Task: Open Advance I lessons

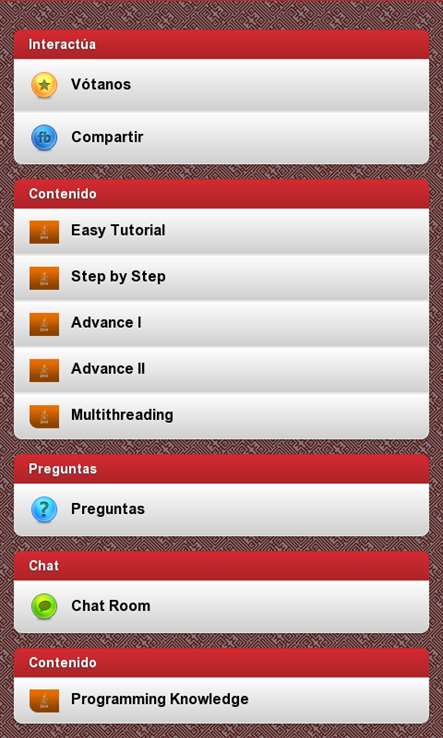Action: [221, 323]
